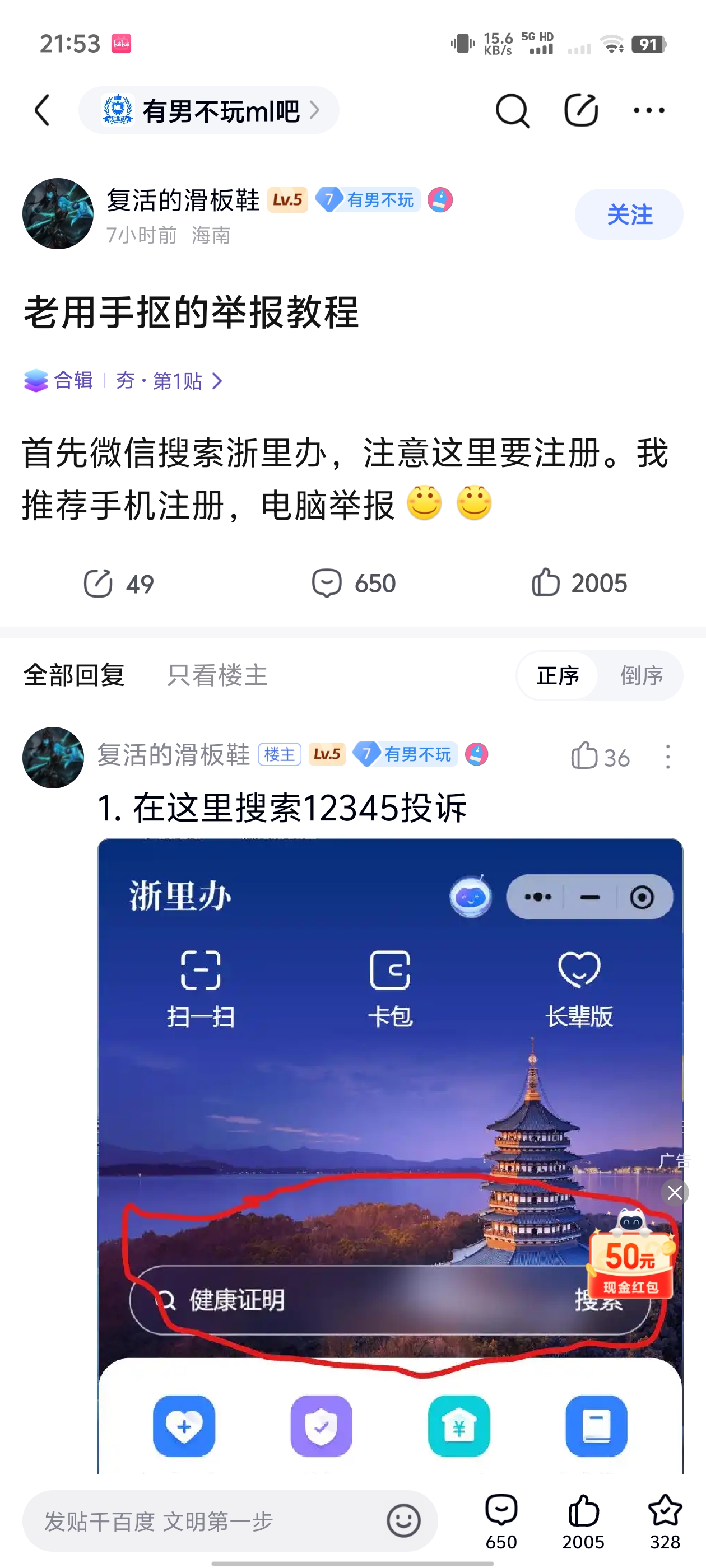The height and width of the screenshot is (1568, 706).
Task: Select 正序 reply order
Action: [x=558, y=675]
